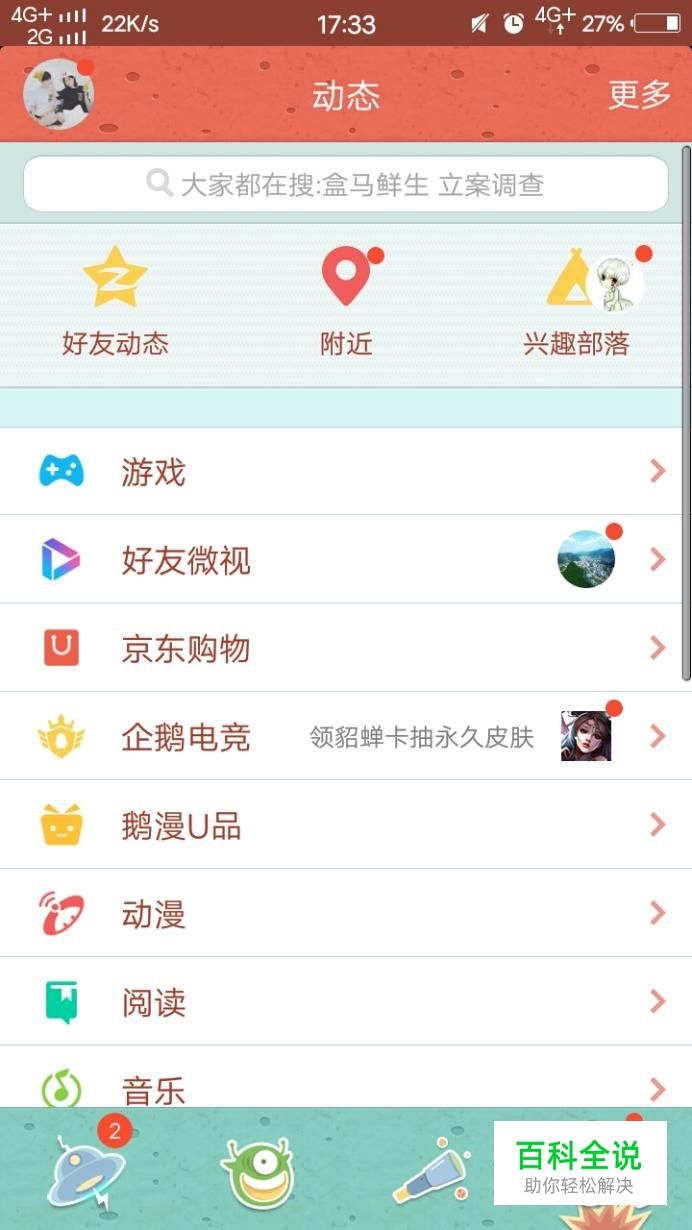Open the 鹅漫U品 row
The image size is (692, 1230).
pyautogui.click(x=346, y=826)
